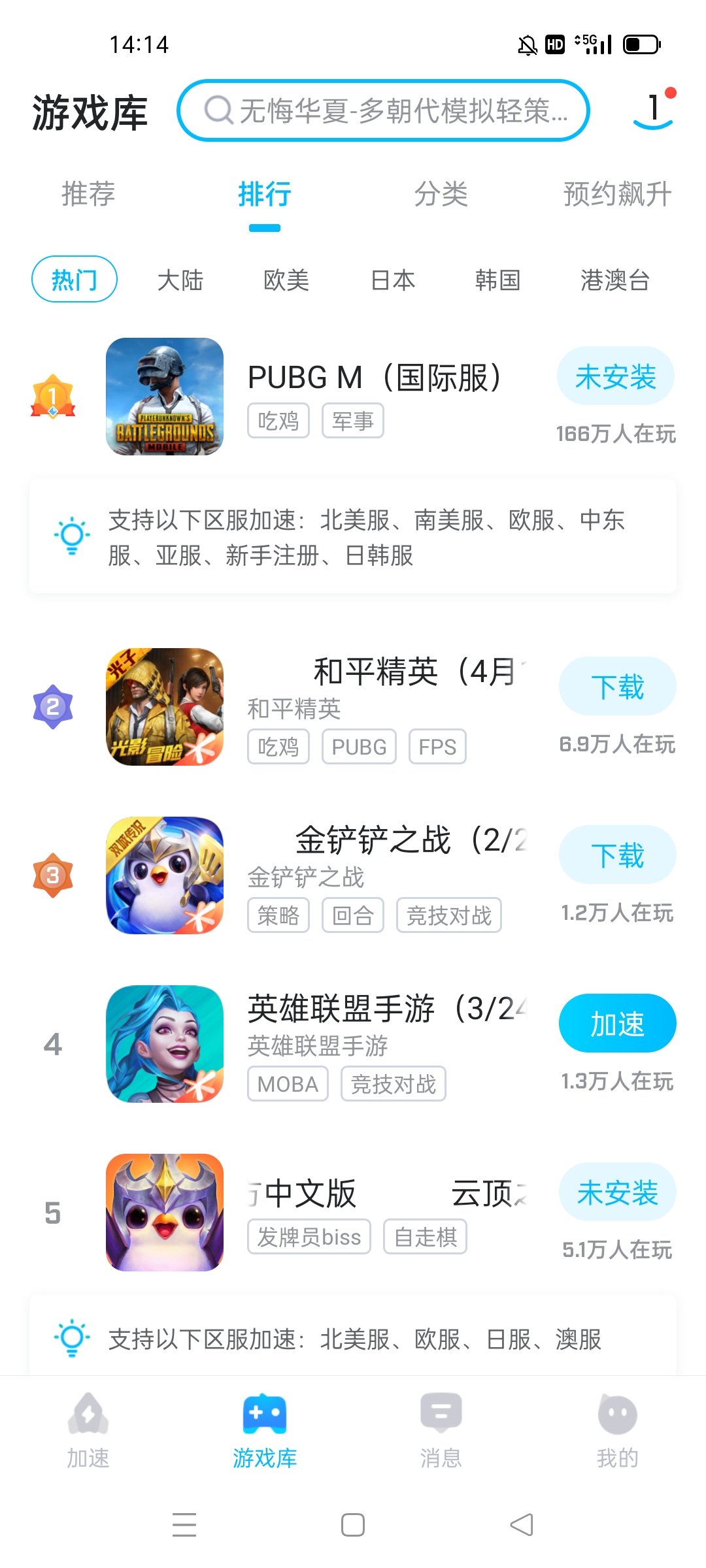Screen dimensions: 706x1568
Task: Open the search box at the top
Action: click(x=383, y=110)
